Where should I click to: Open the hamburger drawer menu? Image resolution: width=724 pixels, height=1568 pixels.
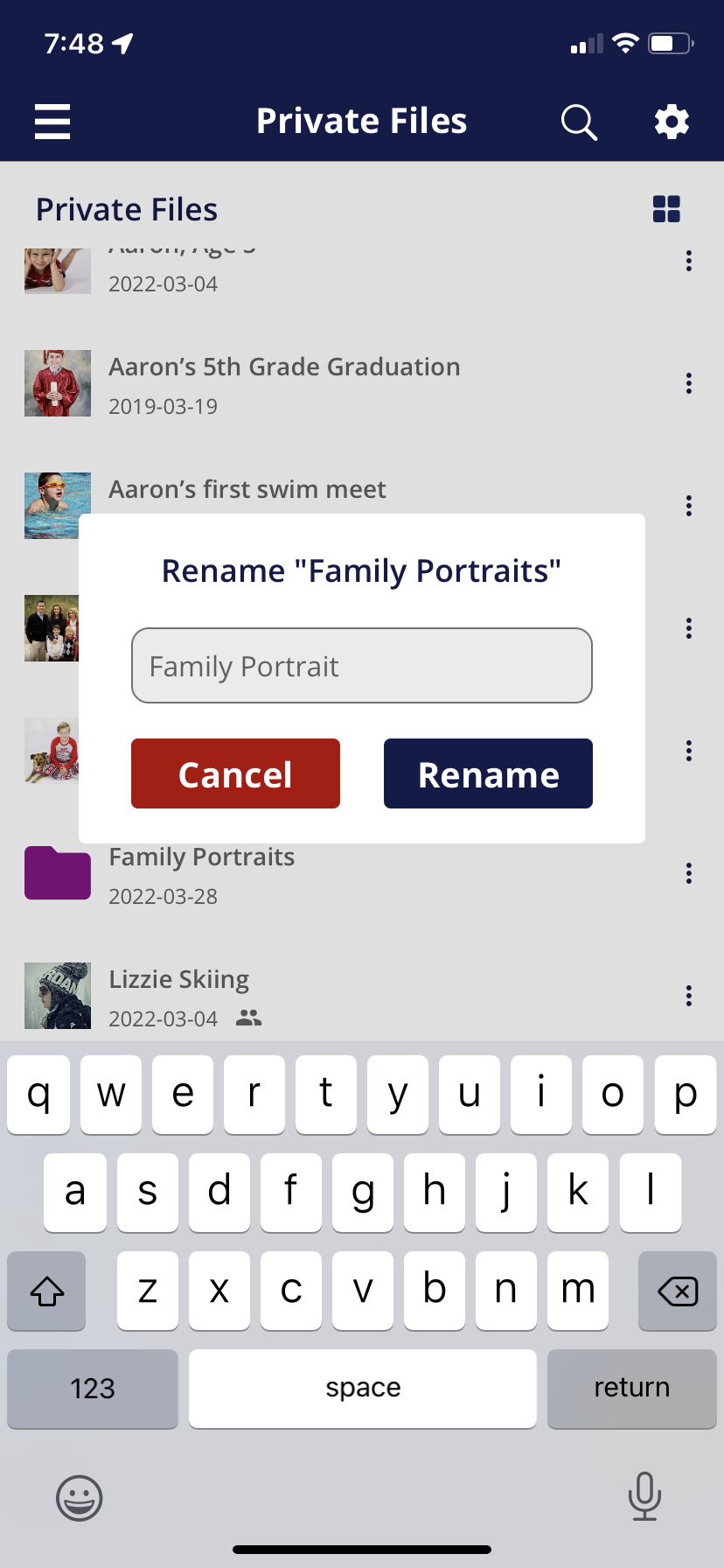(52, 122)
